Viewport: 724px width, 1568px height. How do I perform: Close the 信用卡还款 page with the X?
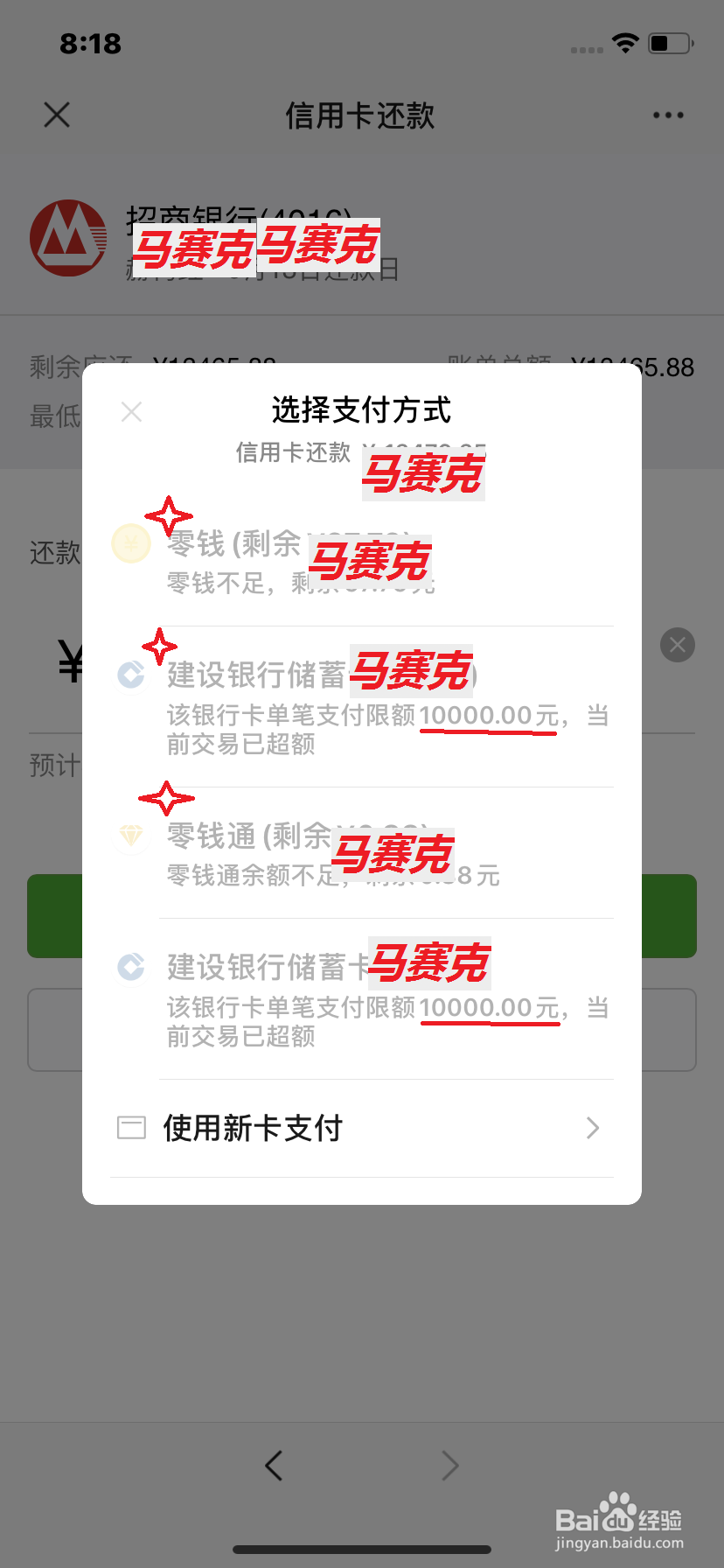click(x=56, y=114)
